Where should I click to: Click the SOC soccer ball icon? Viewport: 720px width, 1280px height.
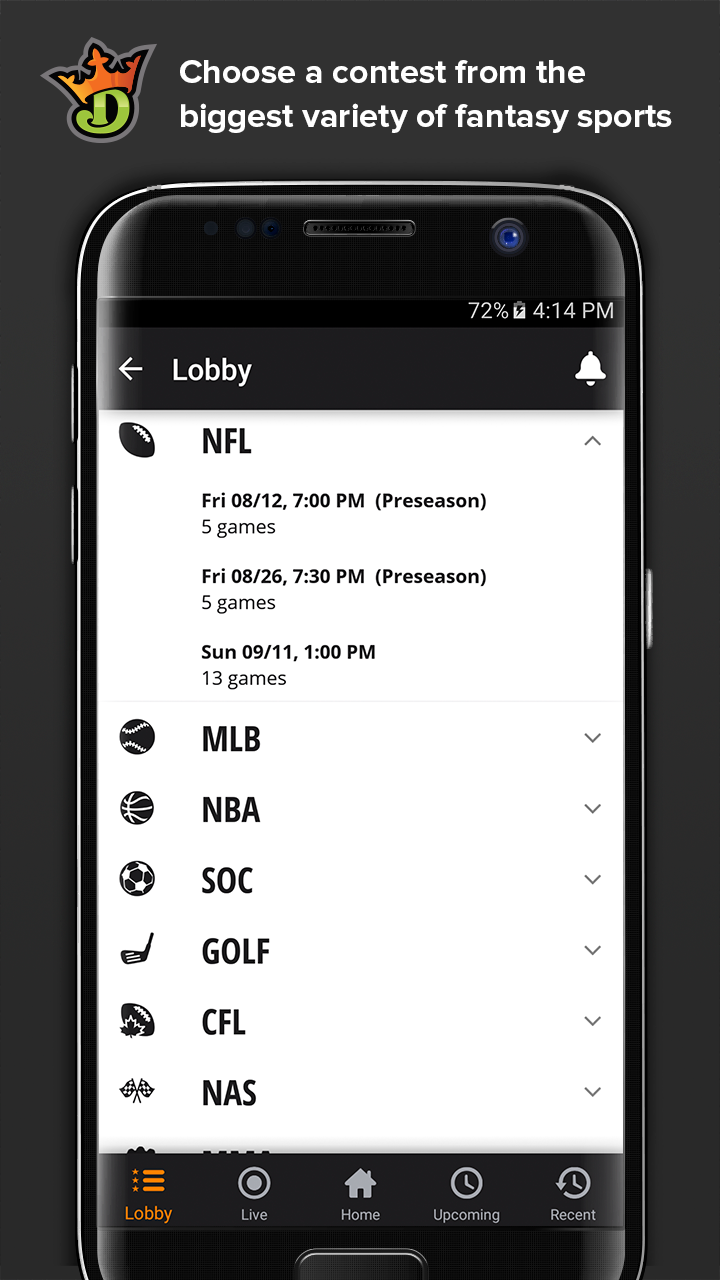(x=137, y=879)
